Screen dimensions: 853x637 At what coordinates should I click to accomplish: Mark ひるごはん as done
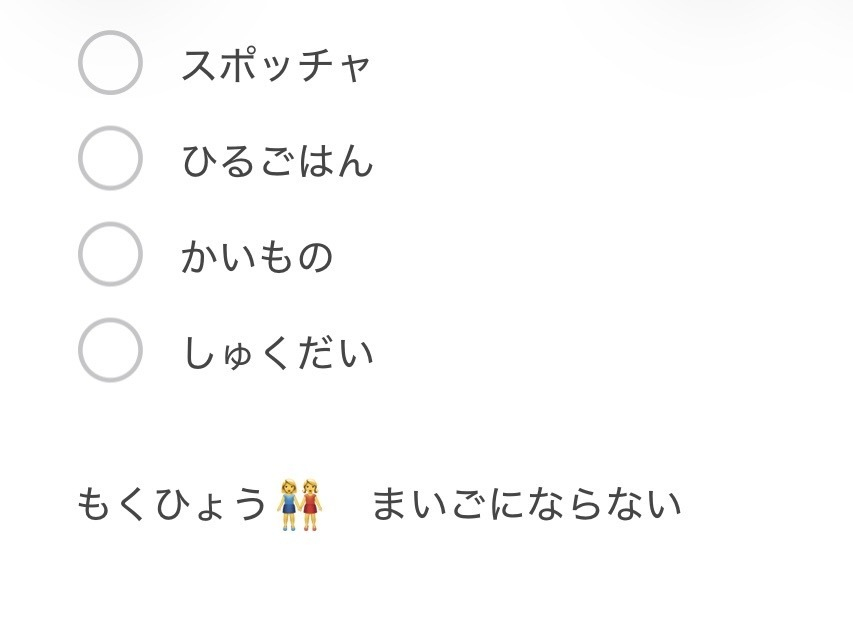[110, 158]
